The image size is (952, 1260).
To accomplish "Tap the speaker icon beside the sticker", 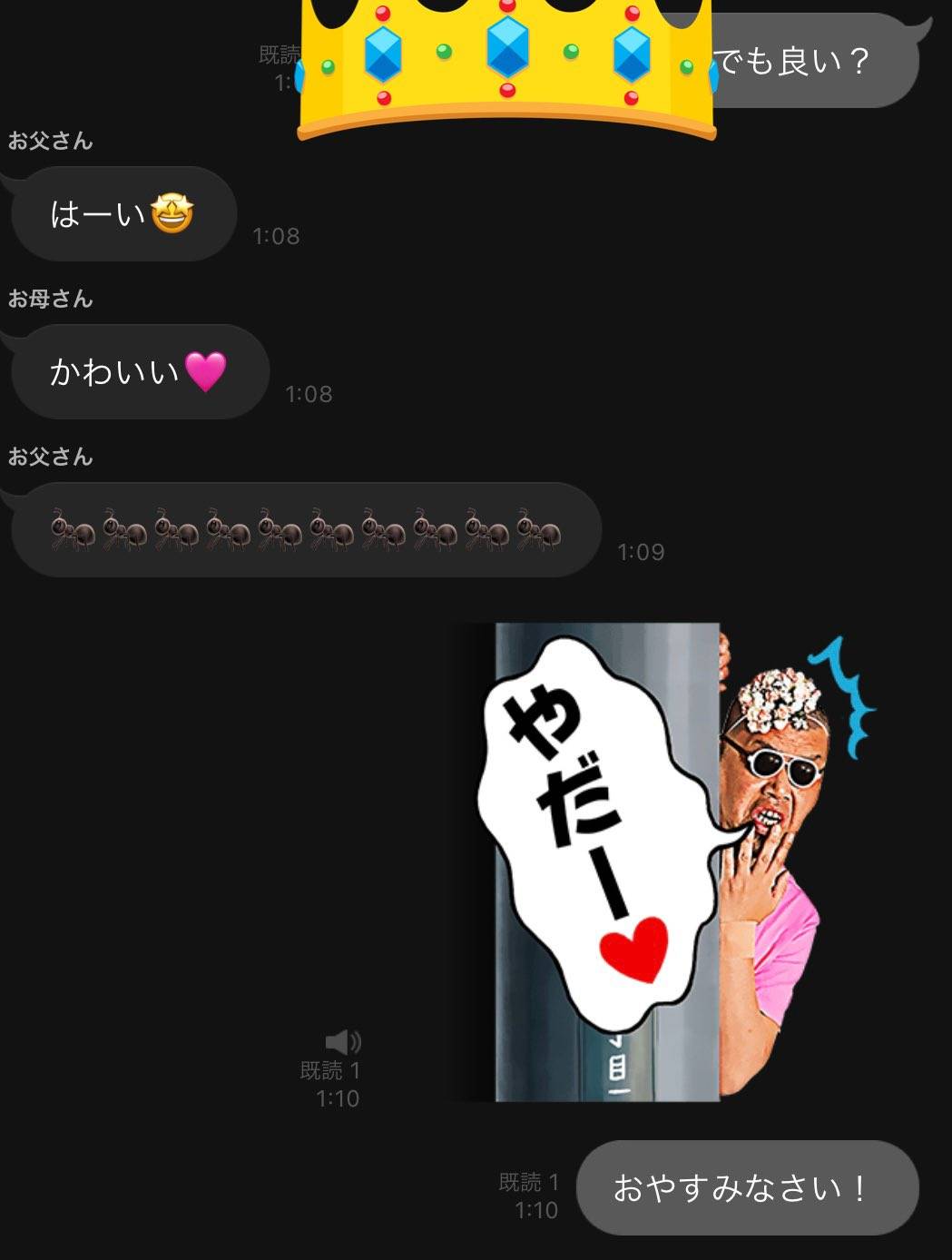I will (x=342, y=1041).
